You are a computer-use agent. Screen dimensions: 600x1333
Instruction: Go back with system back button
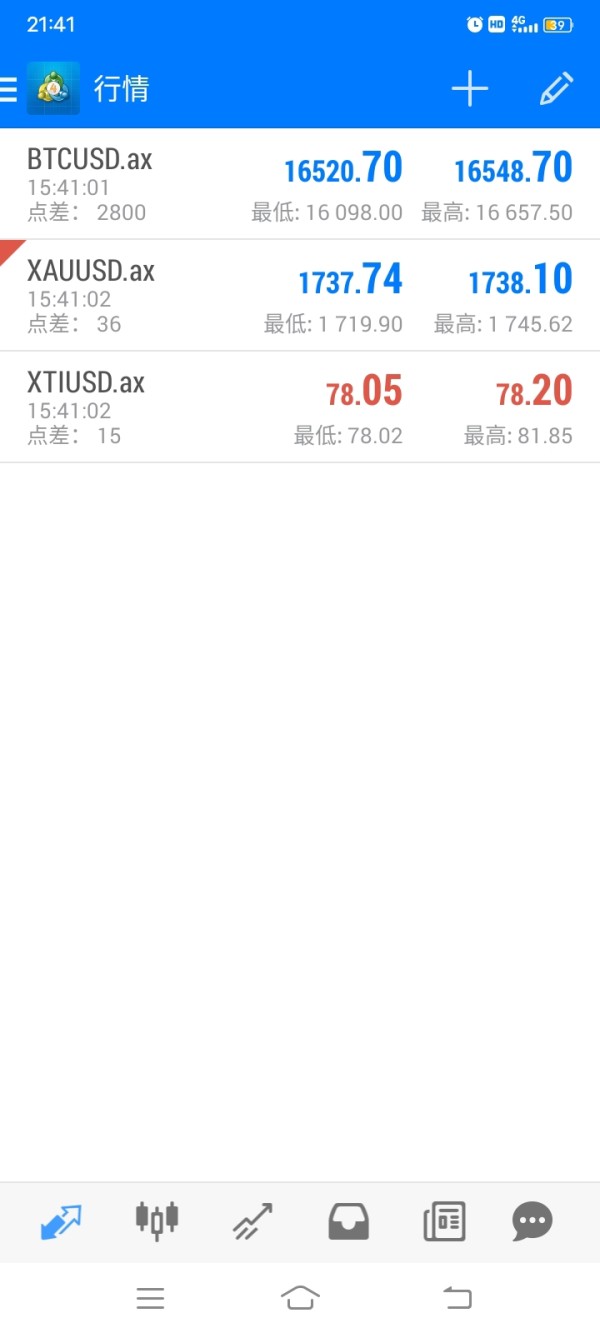point(456,1298)
